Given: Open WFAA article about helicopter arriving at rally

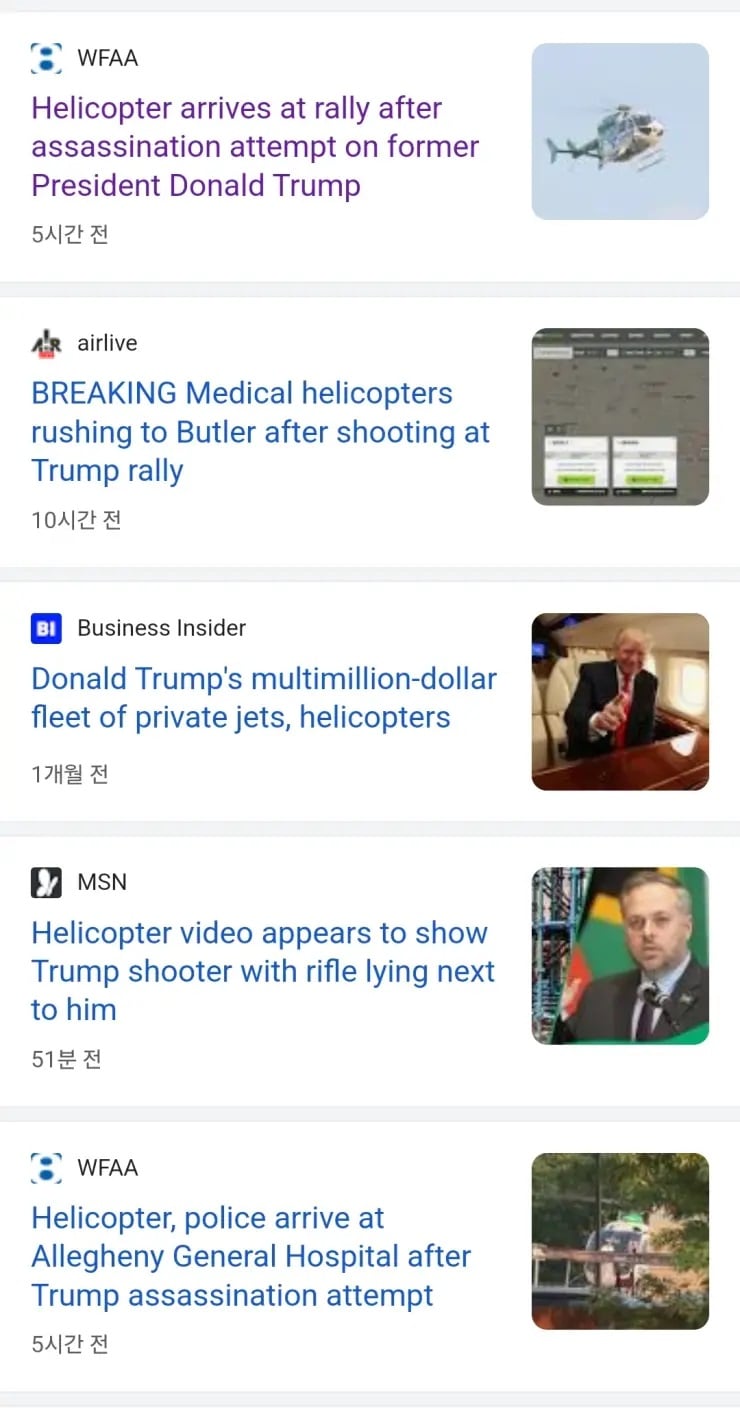Looking at the screenshot, I should 255,146.
